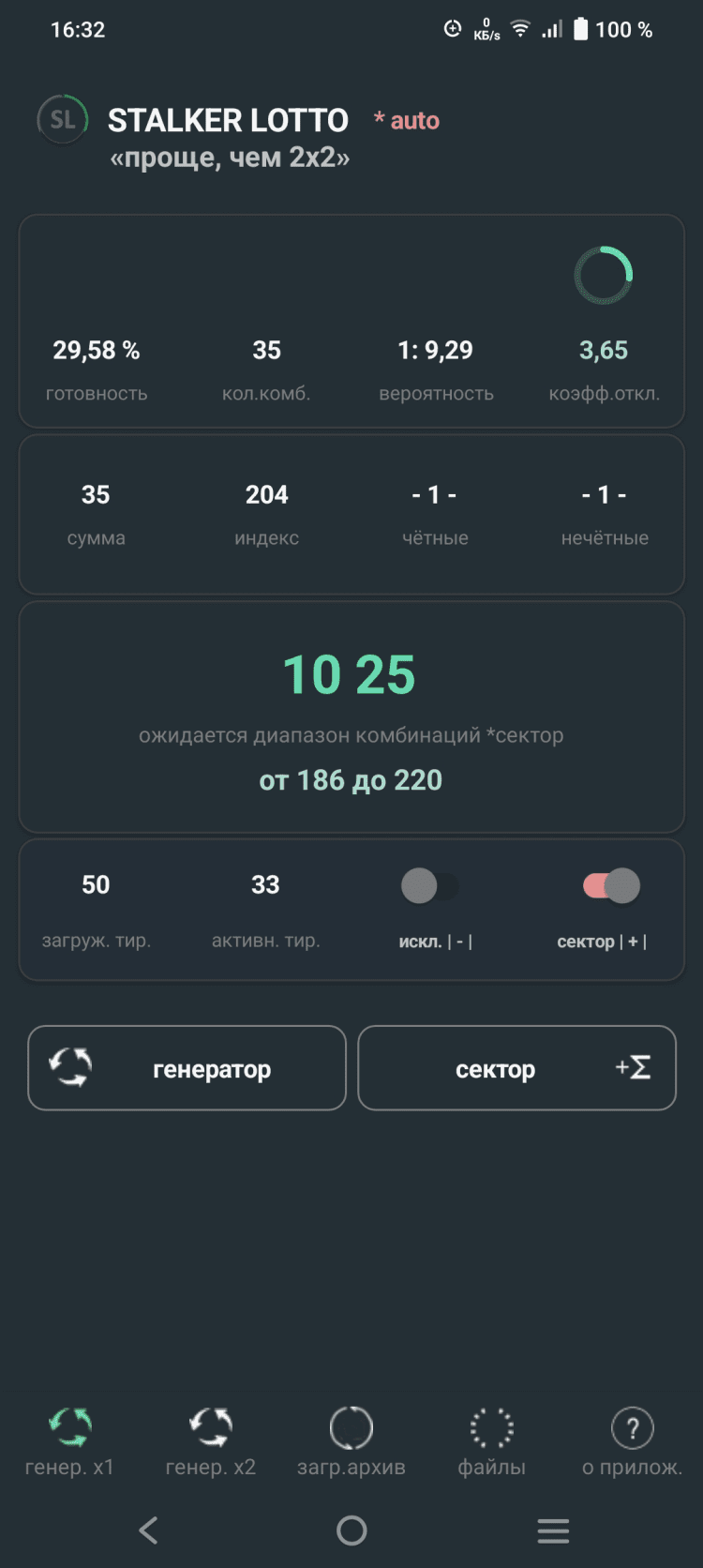The image size is (703, 1568).
Task: Tap the генератор button
Action: pyautogui.click(x=187, y=1068)
